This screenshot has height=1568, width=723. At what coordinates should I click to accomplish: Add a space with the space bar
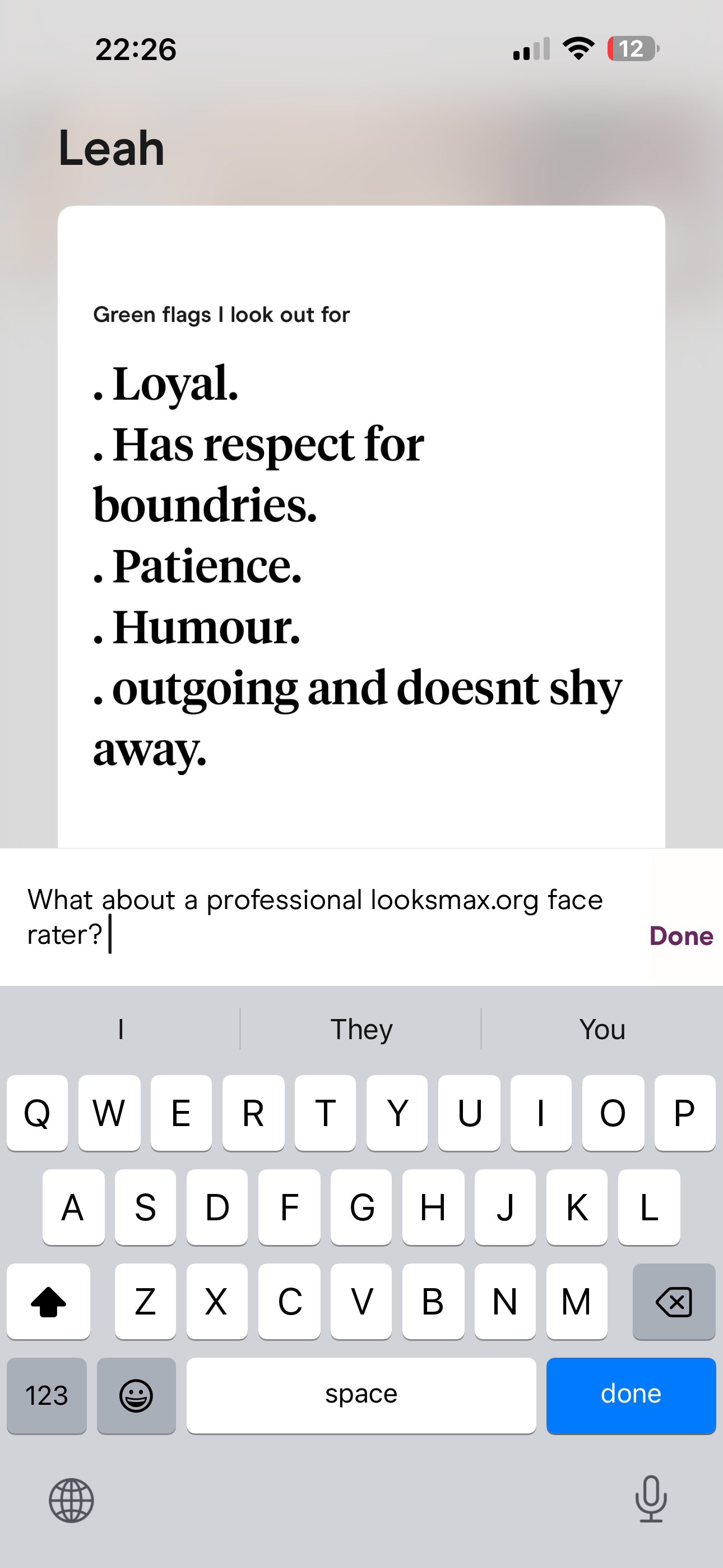pos(361,1395)
